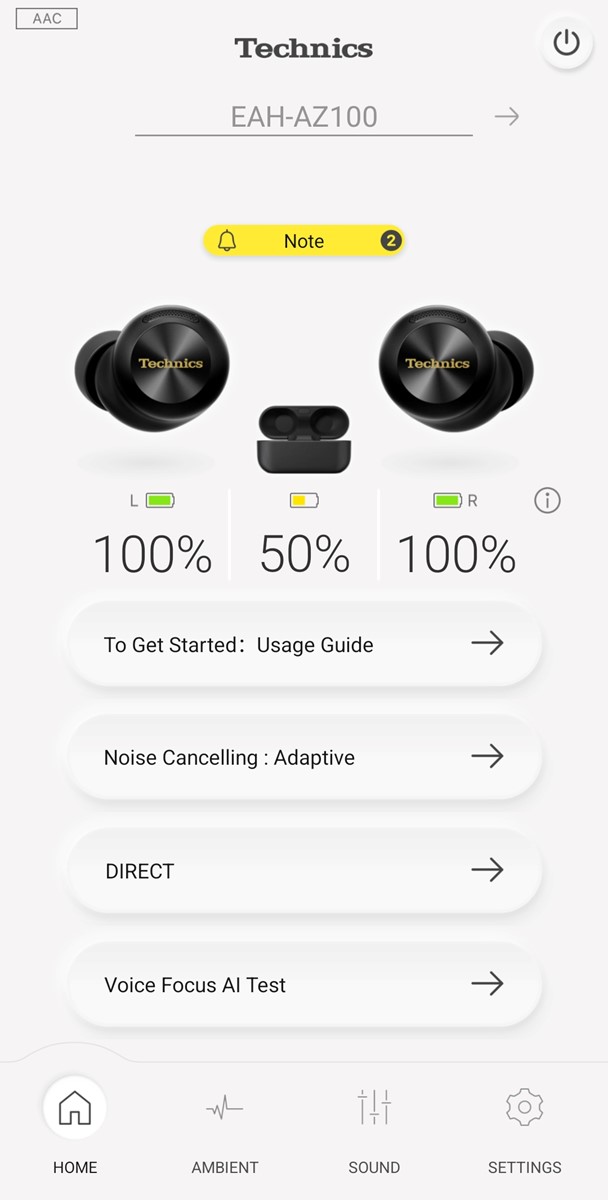Viewport: 608px width, 1200px height.
Task: Switch to the SOUND tab
Action: pos(374,1125)
